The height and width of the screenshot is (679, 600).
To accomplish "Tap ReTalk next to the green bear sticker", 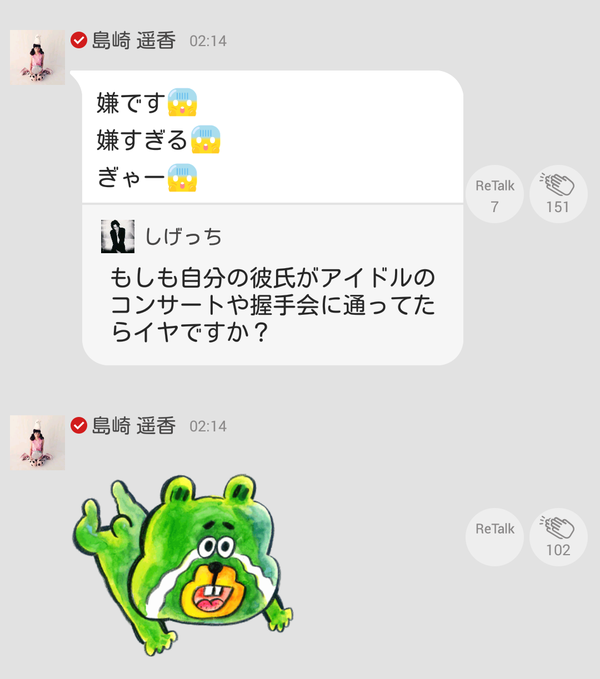I will (494, 537).
